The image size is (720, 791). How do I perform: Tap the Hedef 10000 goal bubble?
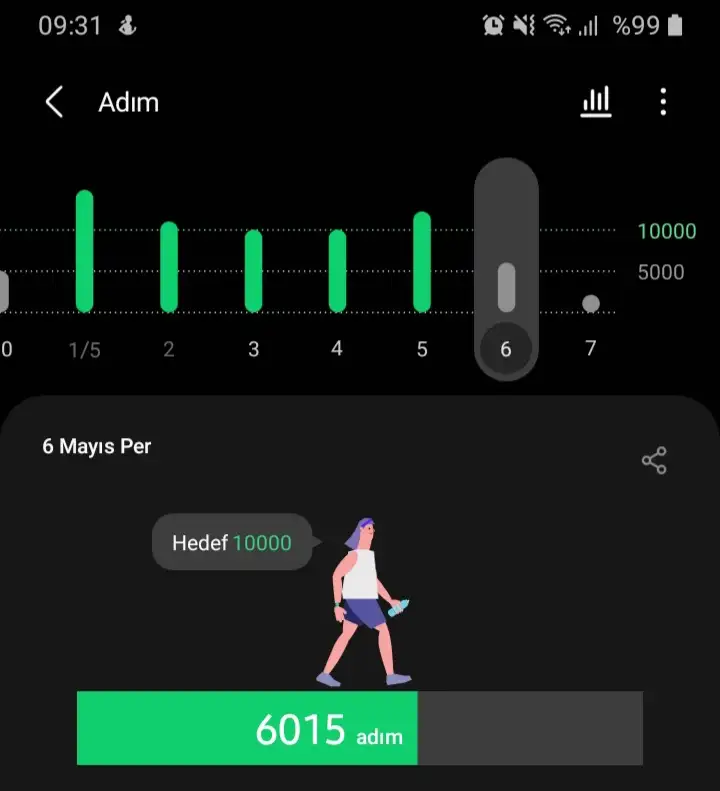tap(232, 543)
